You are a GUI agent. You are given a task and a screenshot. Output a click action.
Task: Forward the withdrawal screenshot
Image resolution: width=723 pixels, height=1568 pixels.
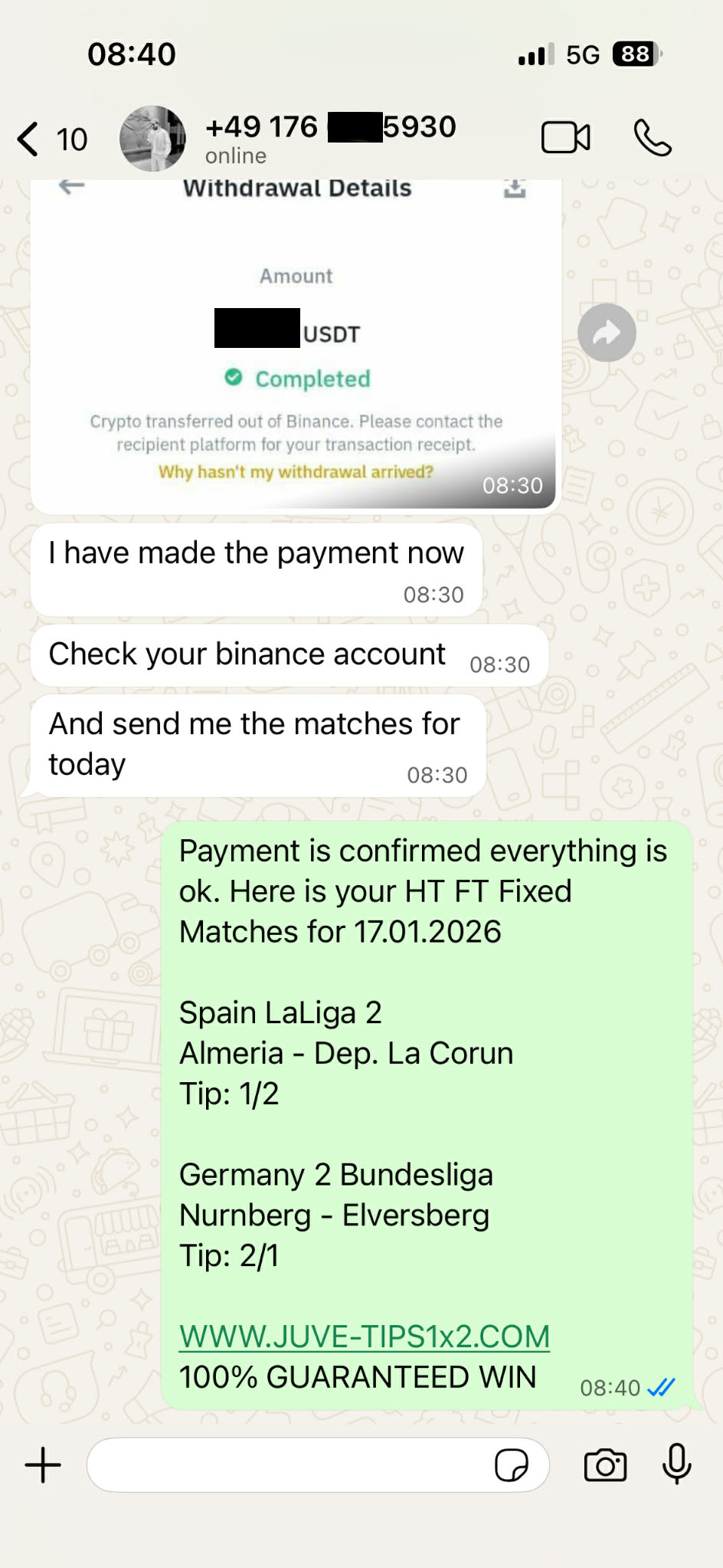(606, 332)
